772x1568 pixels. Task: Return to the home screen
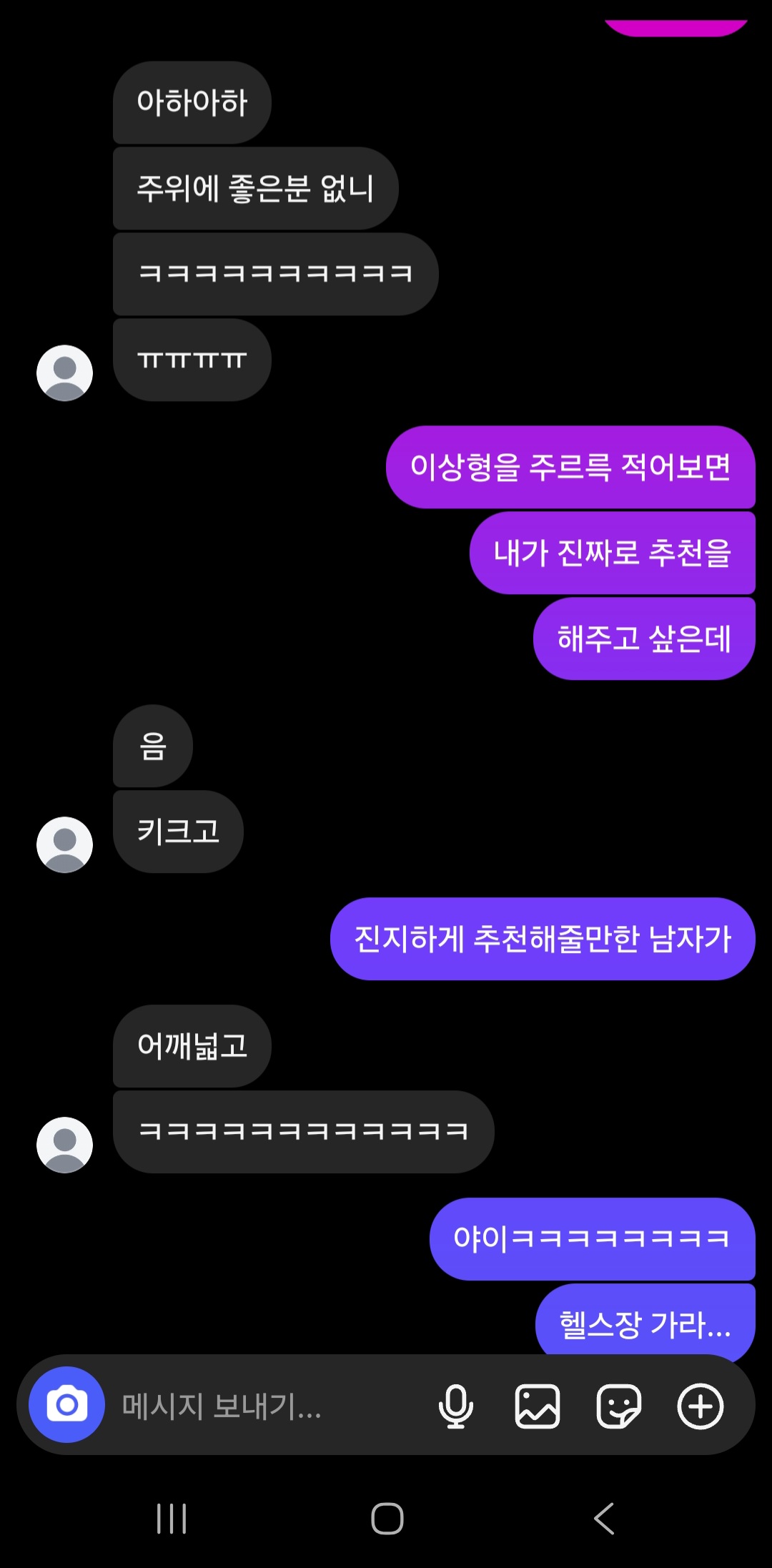[x=387, y=1518]
